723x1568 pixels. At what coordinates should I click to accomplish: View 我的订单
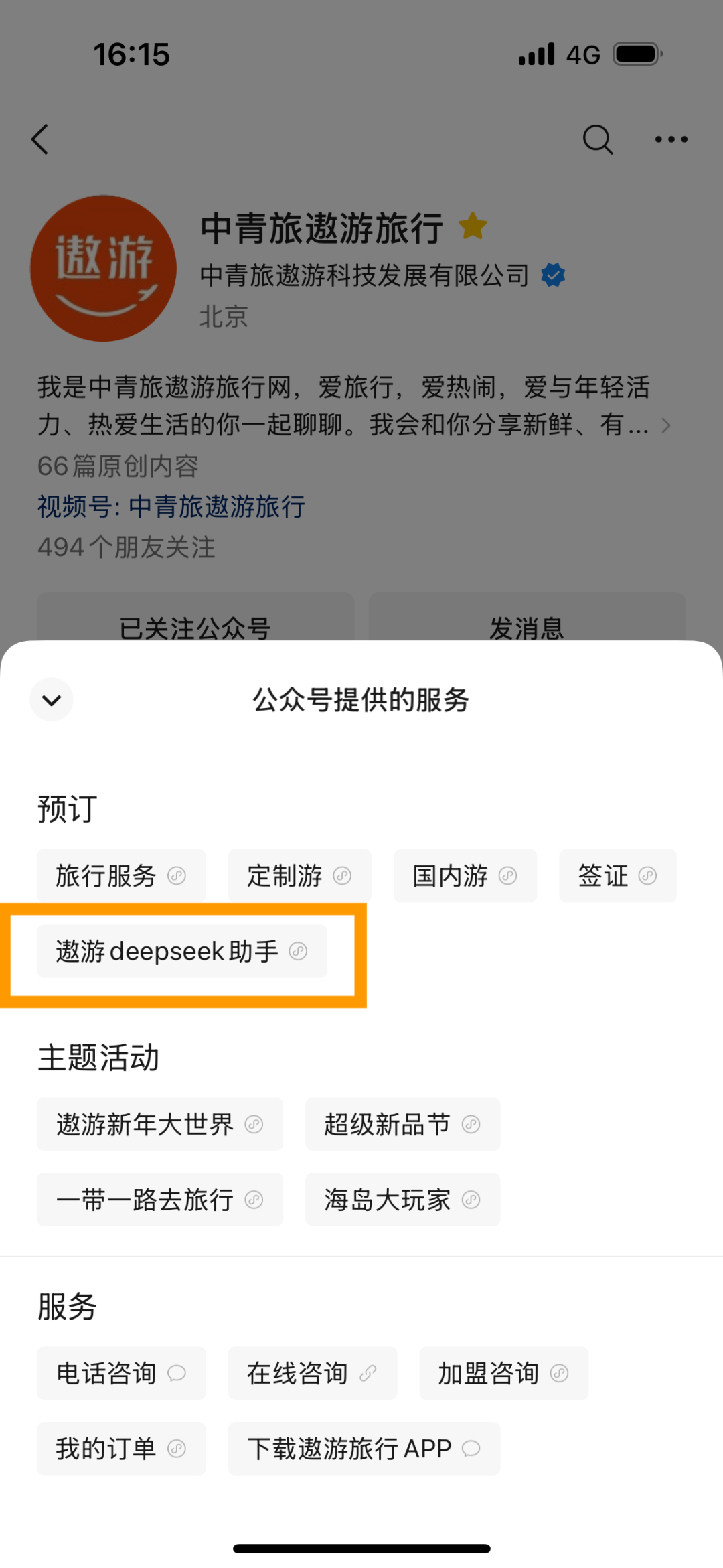[x=120, y=1449]
